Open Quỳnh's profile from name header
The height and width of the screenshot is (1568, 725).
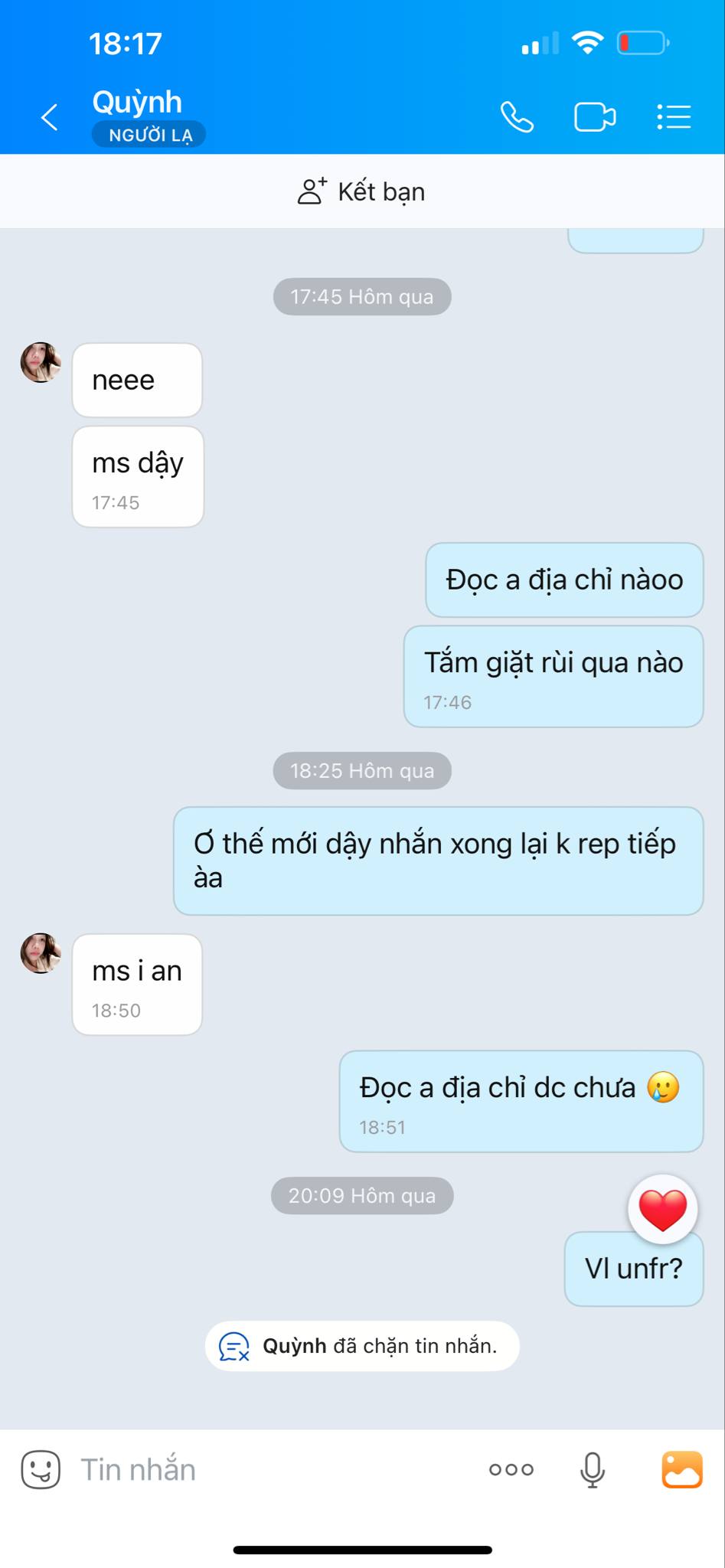pos(137,102)
